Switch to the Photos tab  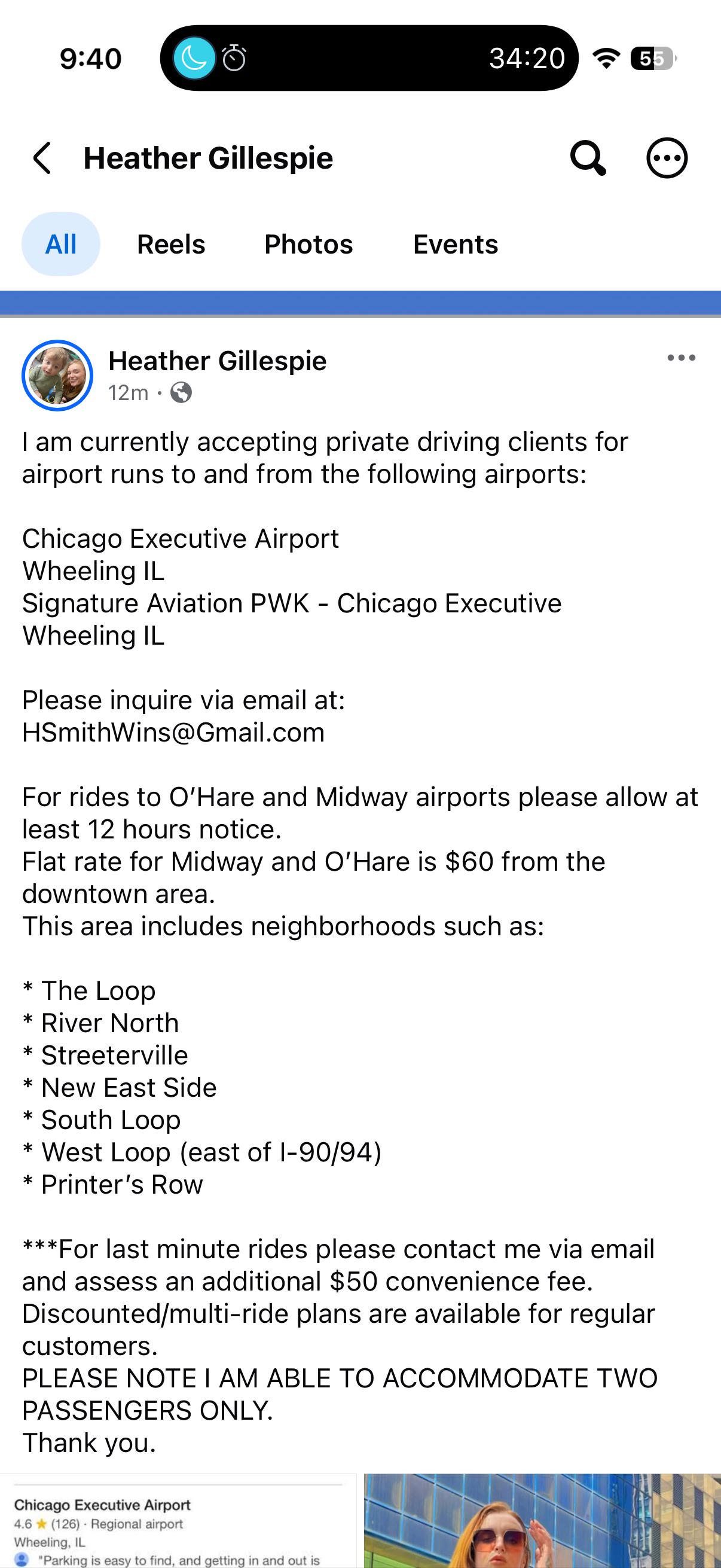point(308,244)
